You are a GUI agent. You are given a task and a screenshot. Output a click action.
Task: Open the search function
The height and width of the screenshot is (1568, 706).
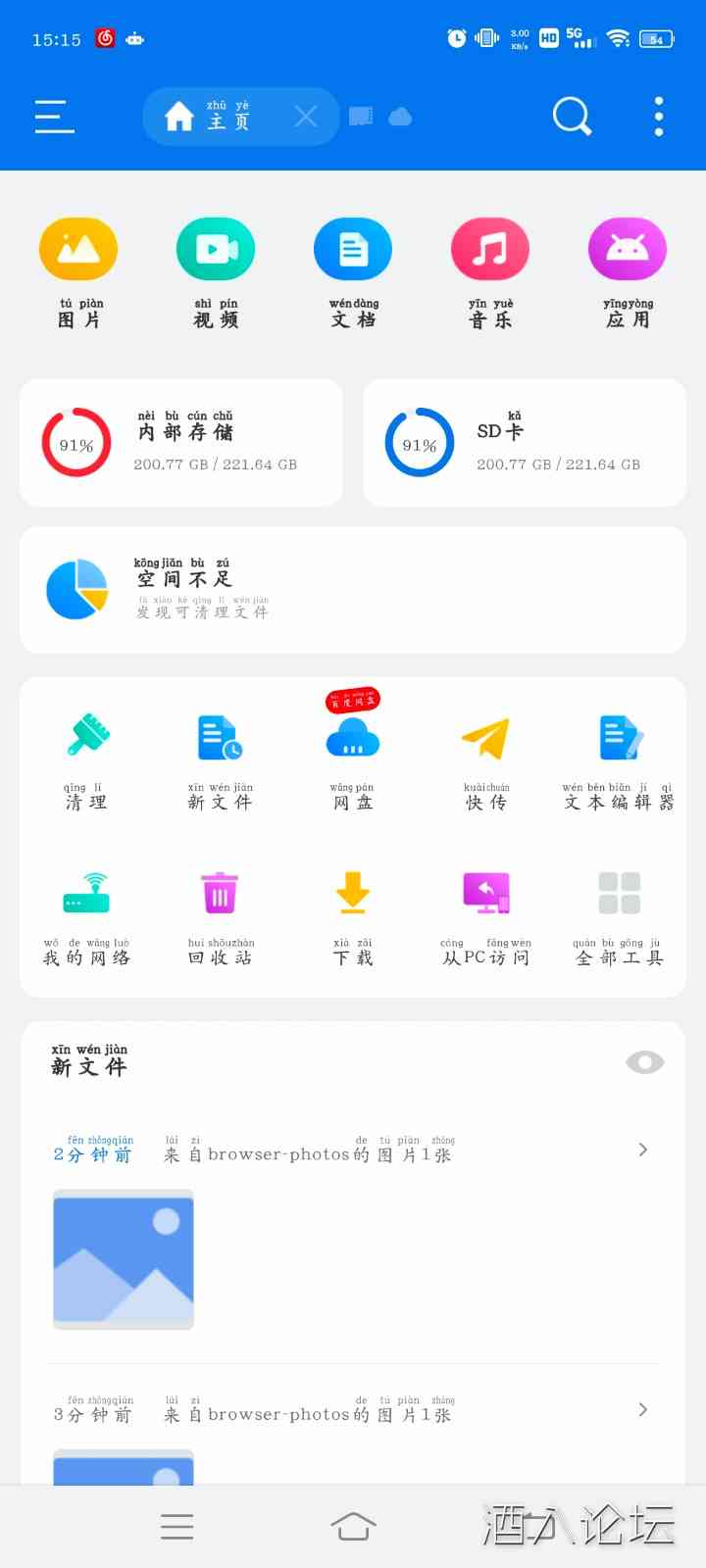572,115
